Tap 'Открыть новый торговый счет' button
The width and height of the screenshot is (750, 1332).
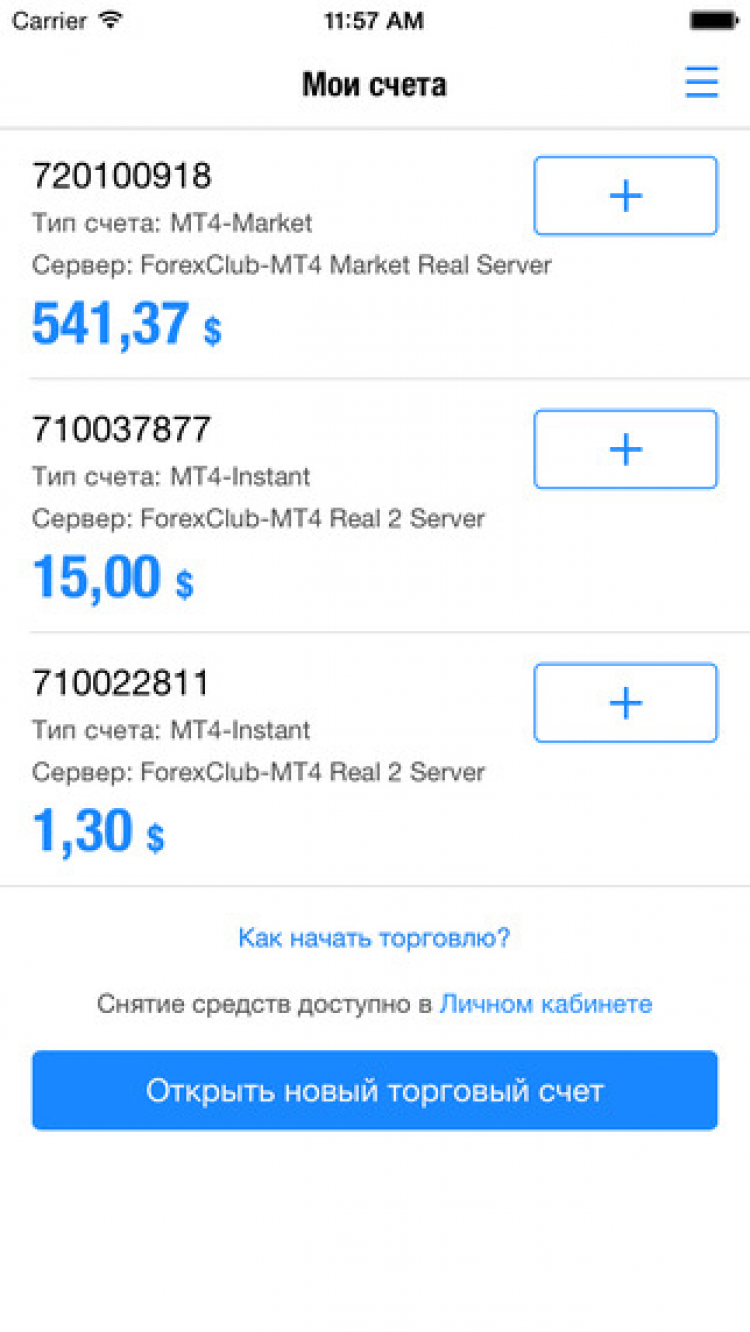tap(374, 1090)
